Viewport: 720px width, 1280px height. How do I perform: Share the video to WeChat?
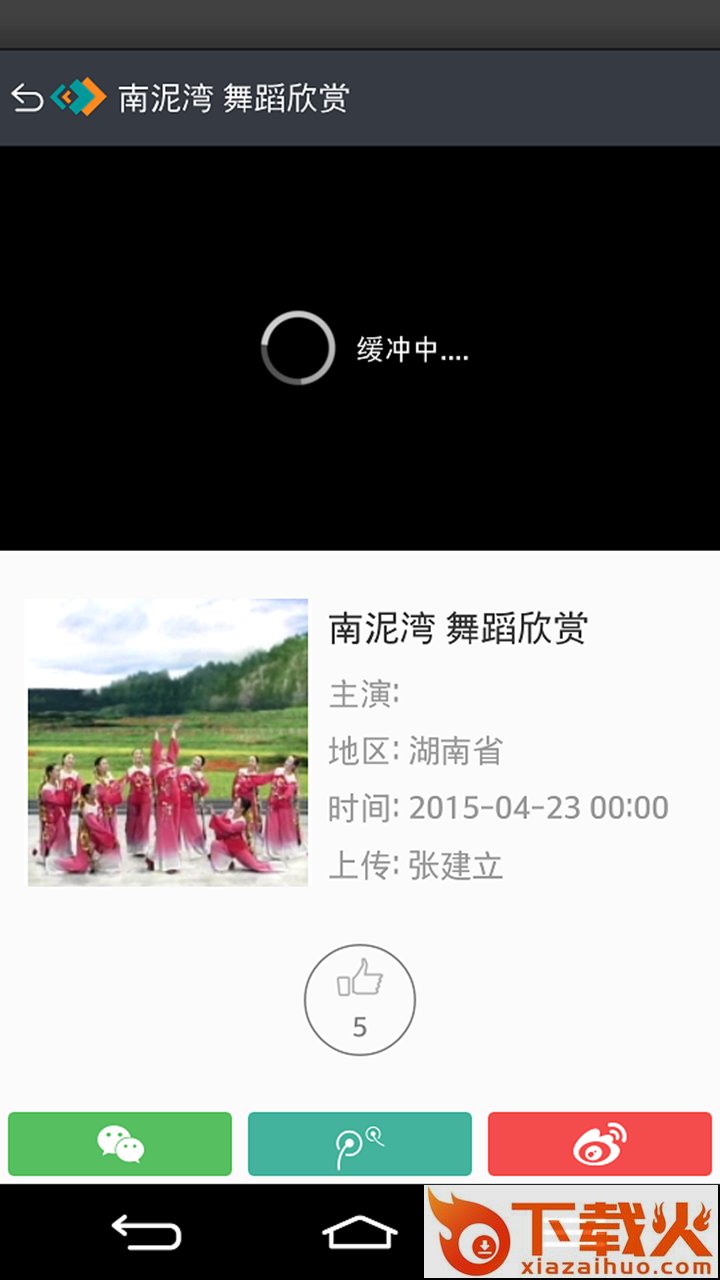(x=120, y=1144)
